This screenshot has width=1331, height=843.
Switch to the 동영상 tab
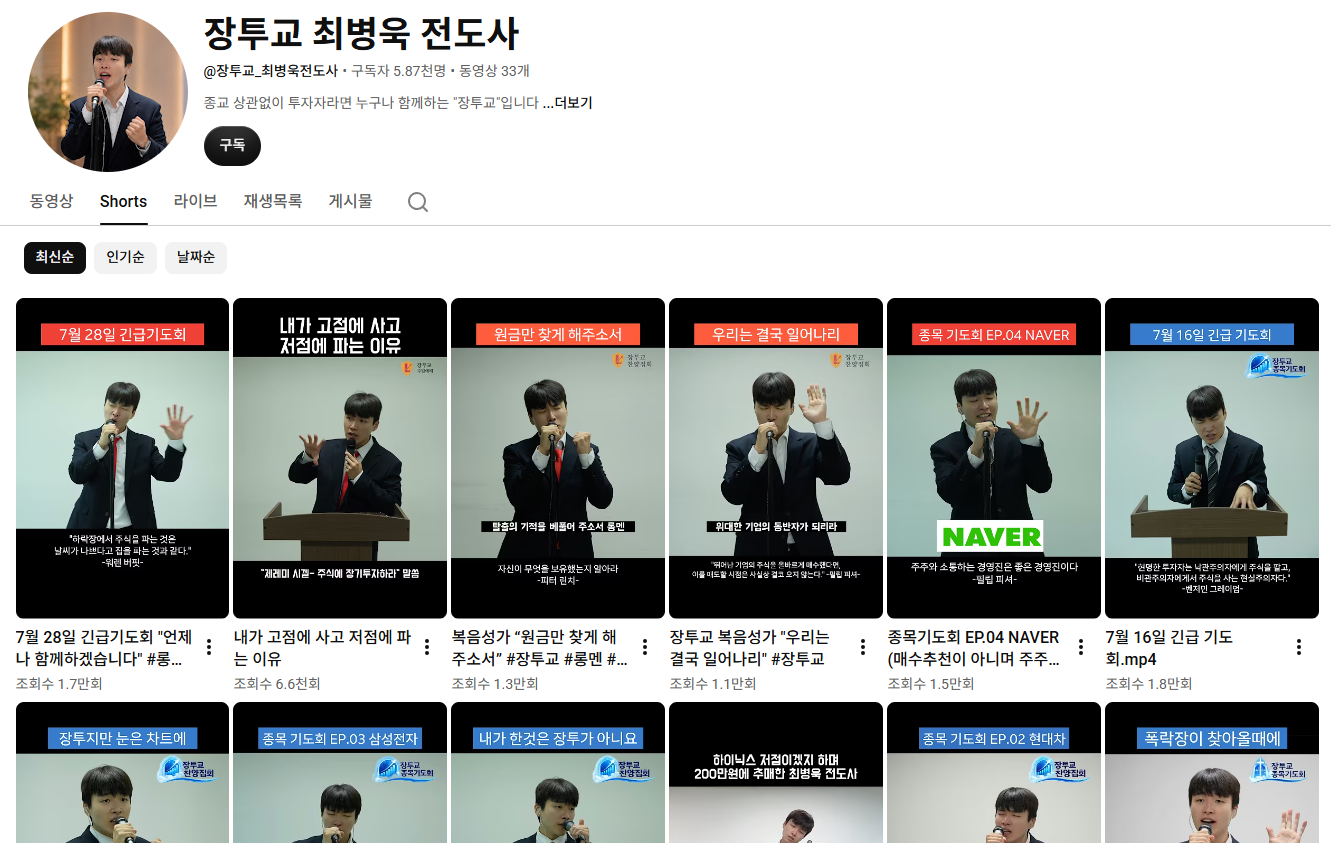click(51, 201)
